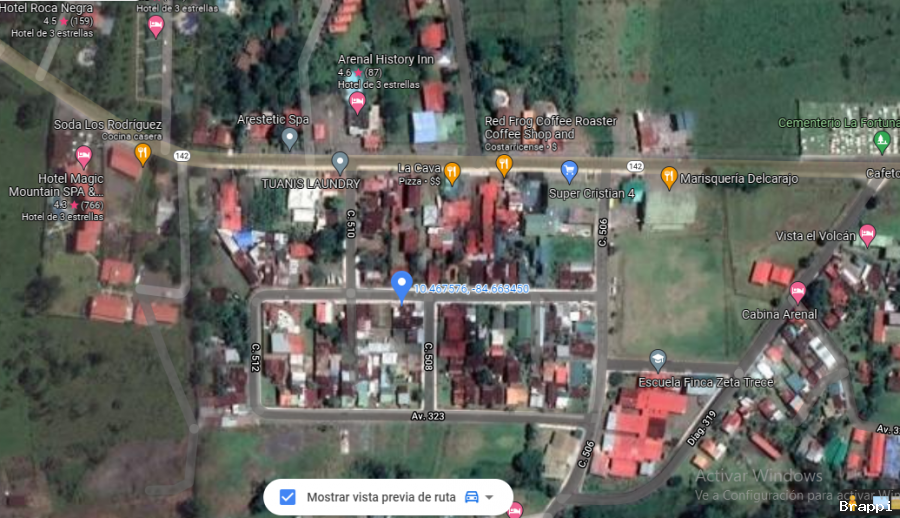Viewport: 900px width, 518px height.
Task: Tap the Vista el Volcán hotel pin
Action: tap(868, 234)
